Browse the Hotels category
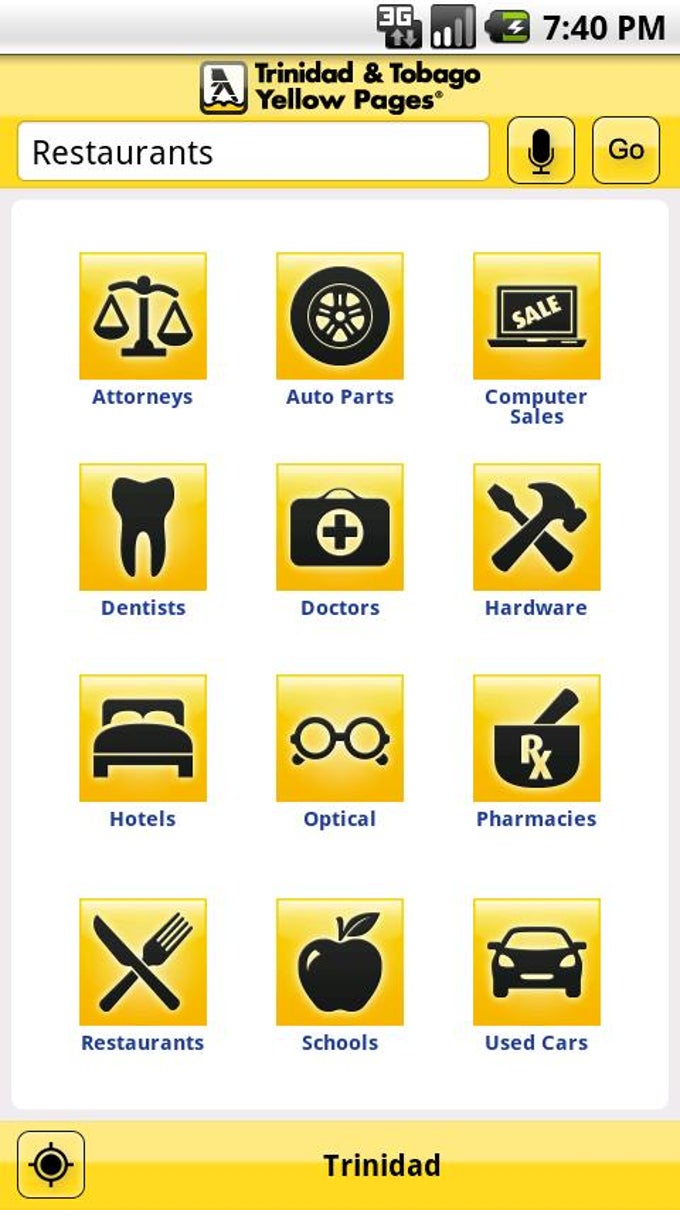 pyautogui.click(x=143, y=738)
